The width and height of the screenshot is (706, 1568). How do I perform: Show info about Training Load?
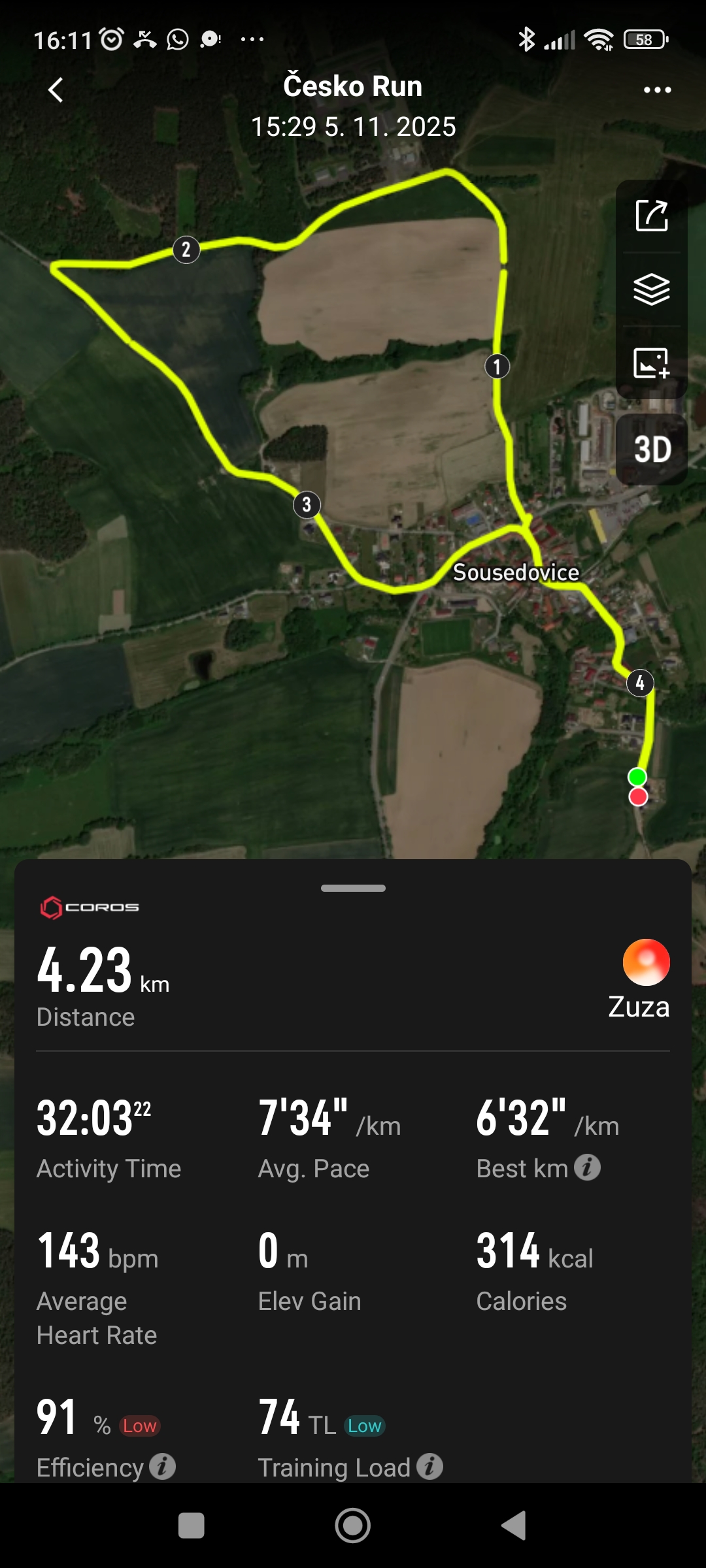(x=429, y=1467)
